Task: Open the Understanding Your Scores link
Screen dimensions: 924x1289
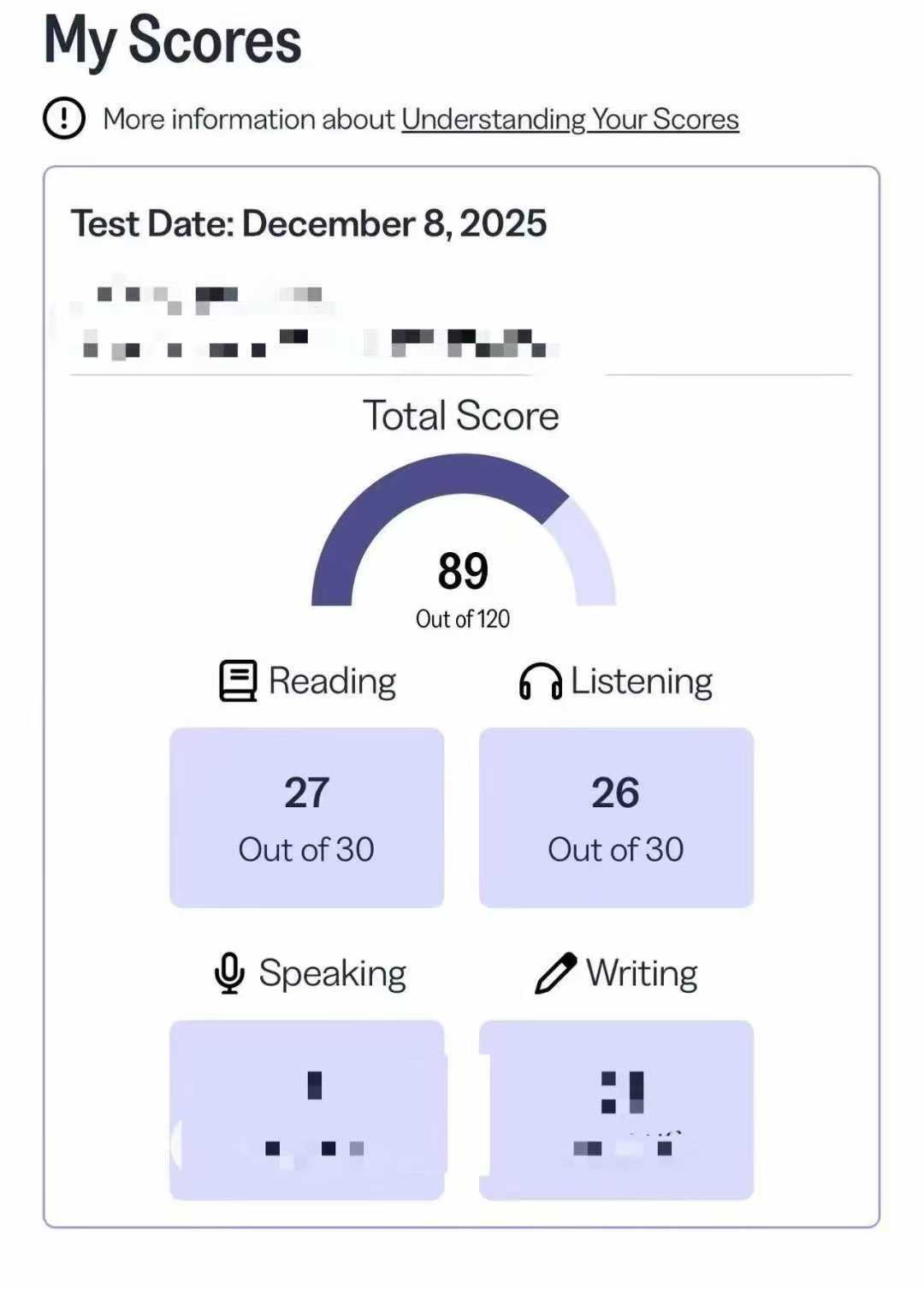Action: click(570, 119)
